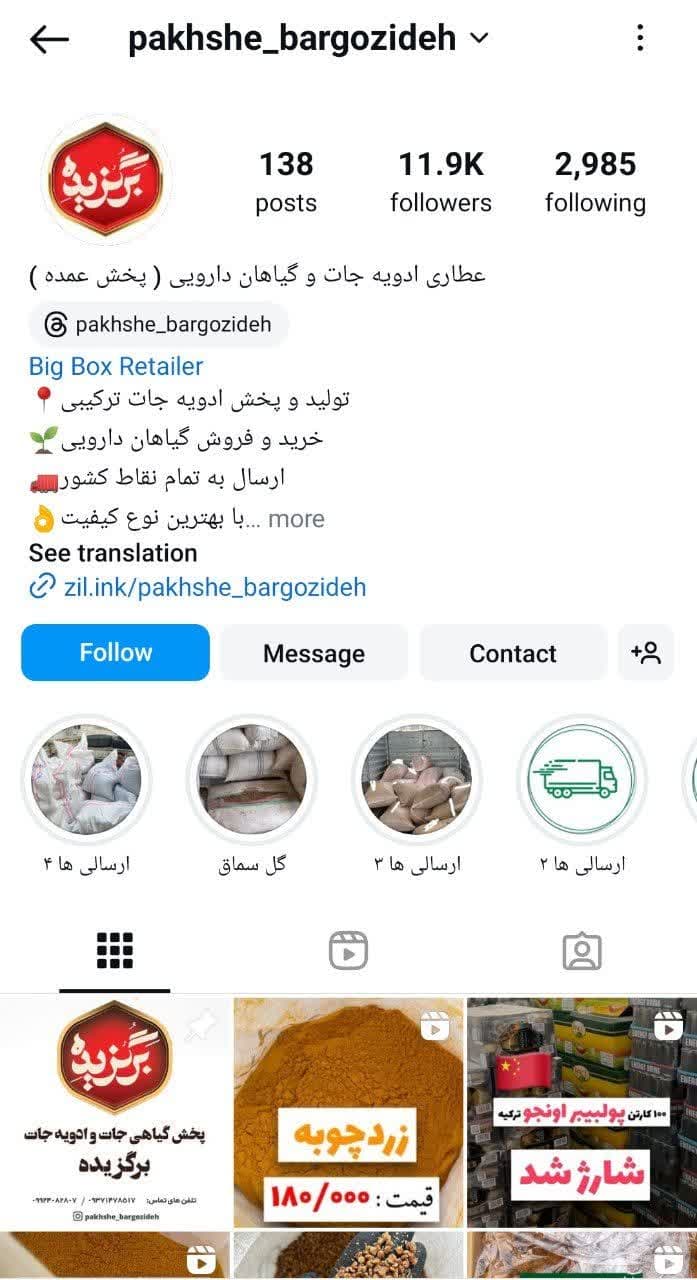Message this account
The image size is (697, 1280).
click(313, 653)
